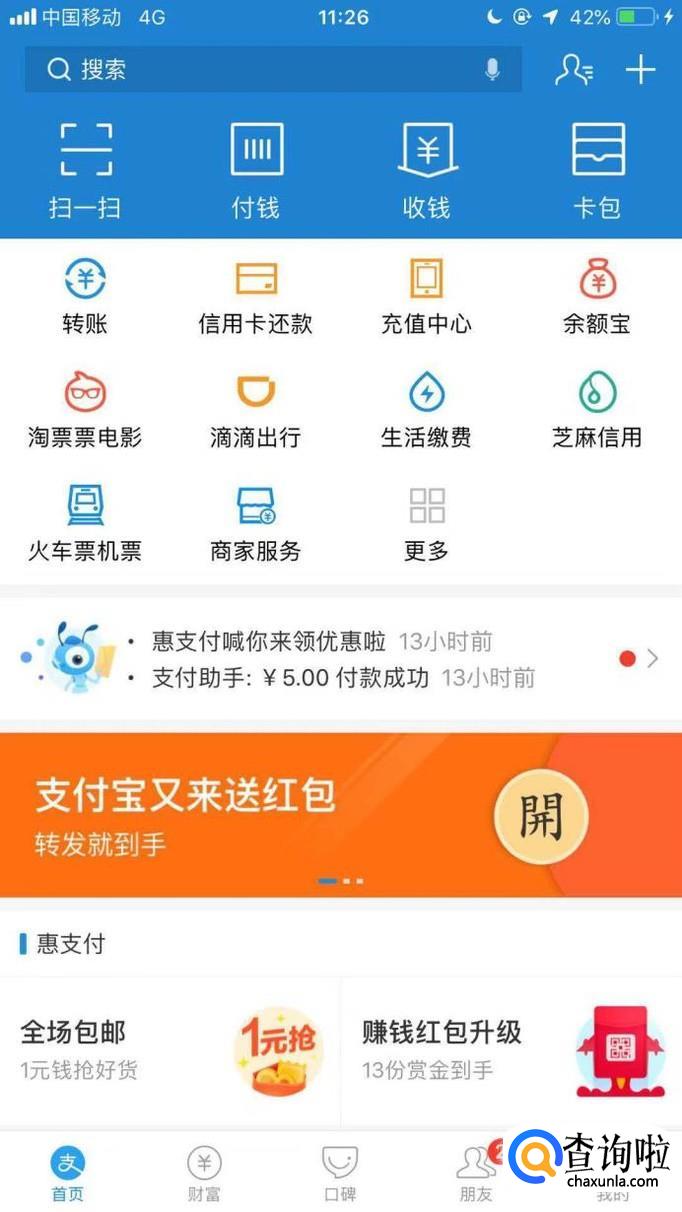The height and width of the screenshot is (1212, 682).
Task: Open 卡包 card wallet
Action: coord(597,168)
